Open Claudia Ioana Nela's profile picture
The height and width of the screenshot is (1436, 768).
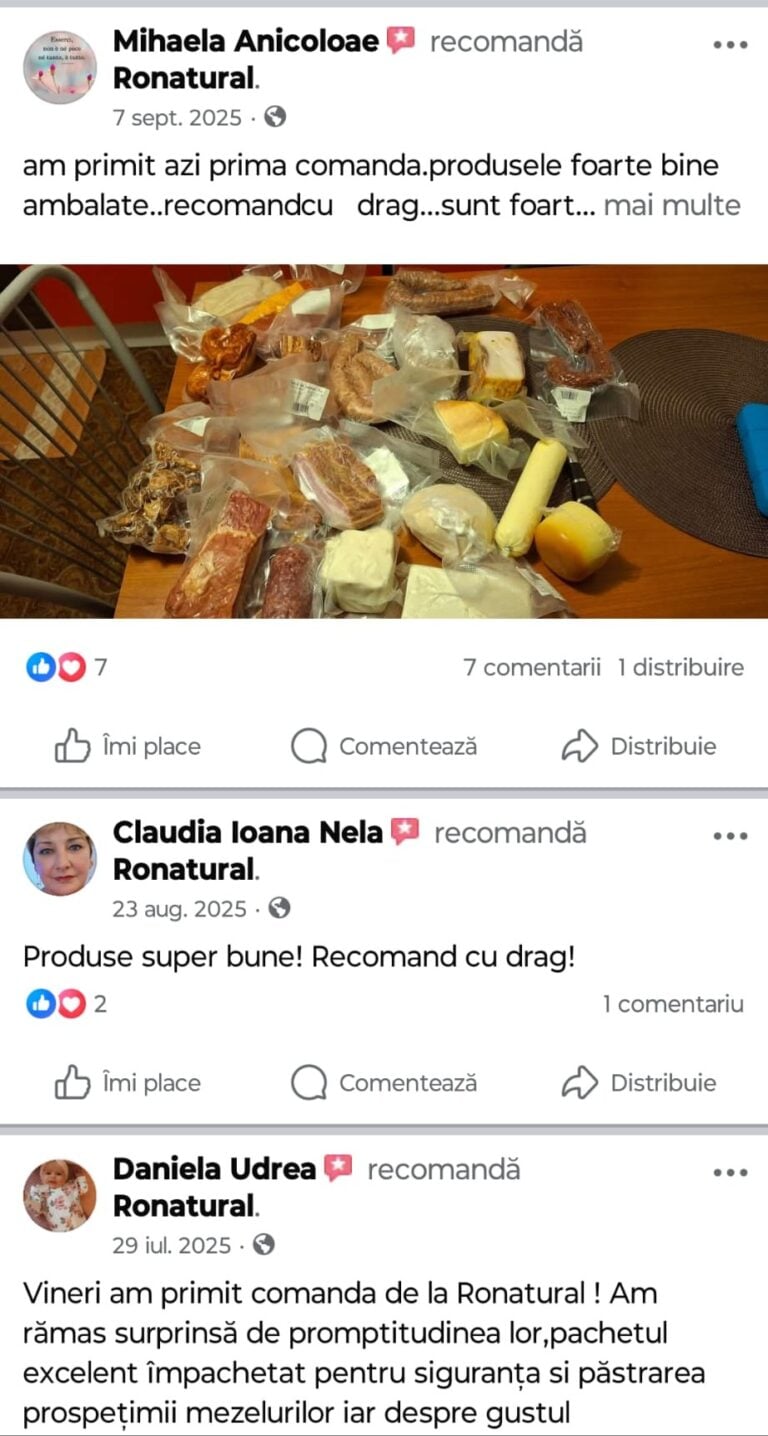[60, 858]
